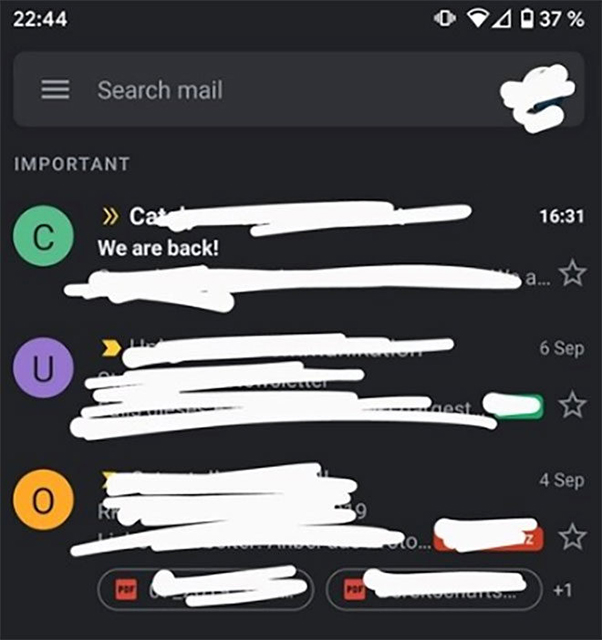Open the account profile picture
This screenshot has width=602, height=640.
(538, 92)
